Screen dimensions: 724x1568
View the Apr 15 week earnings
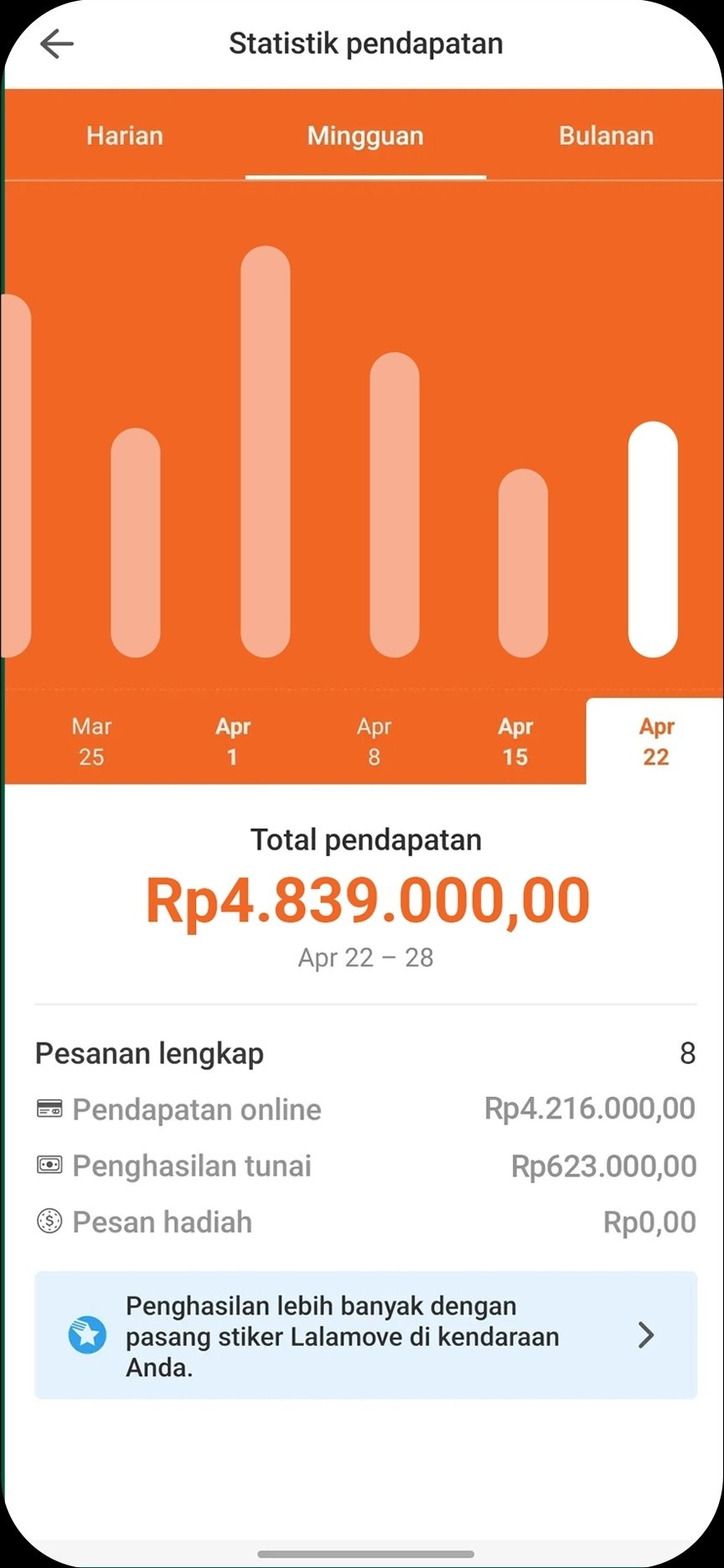pyautogui.click(x=515, y=741)
